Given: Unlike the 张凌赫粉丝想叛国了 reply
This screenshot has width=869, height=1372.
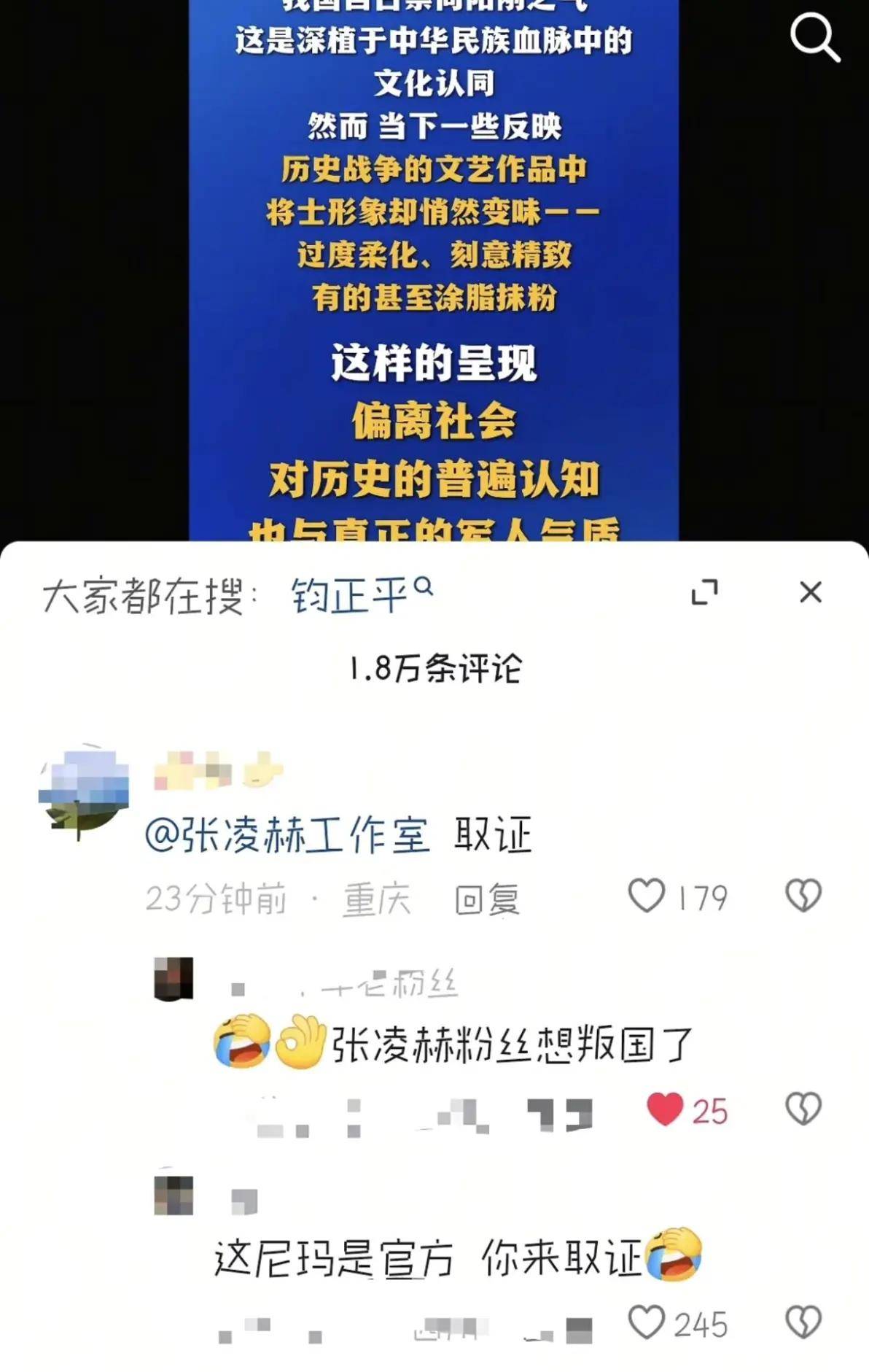Looking at the screenshot, I should (x=665, y=1109).
